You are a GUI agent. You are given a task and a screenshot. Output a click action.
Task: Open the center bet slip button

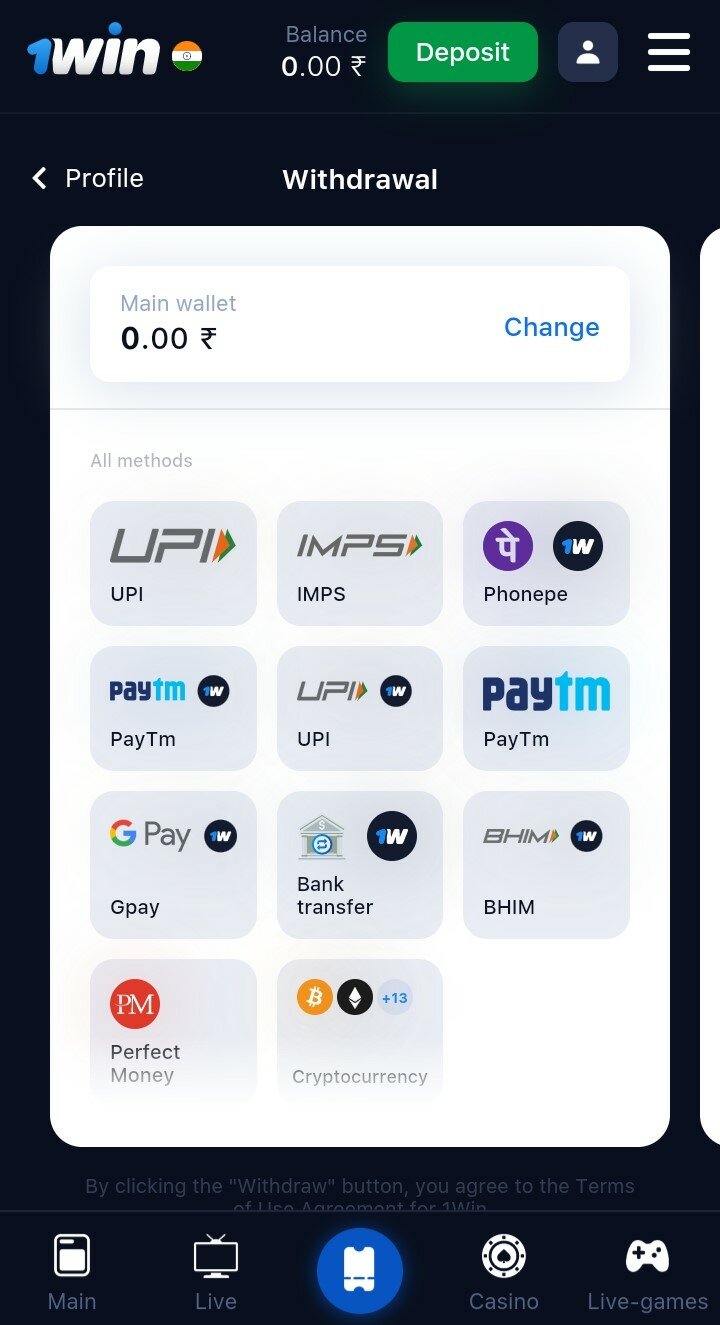pyautogui.click(x=360, y=1270)
